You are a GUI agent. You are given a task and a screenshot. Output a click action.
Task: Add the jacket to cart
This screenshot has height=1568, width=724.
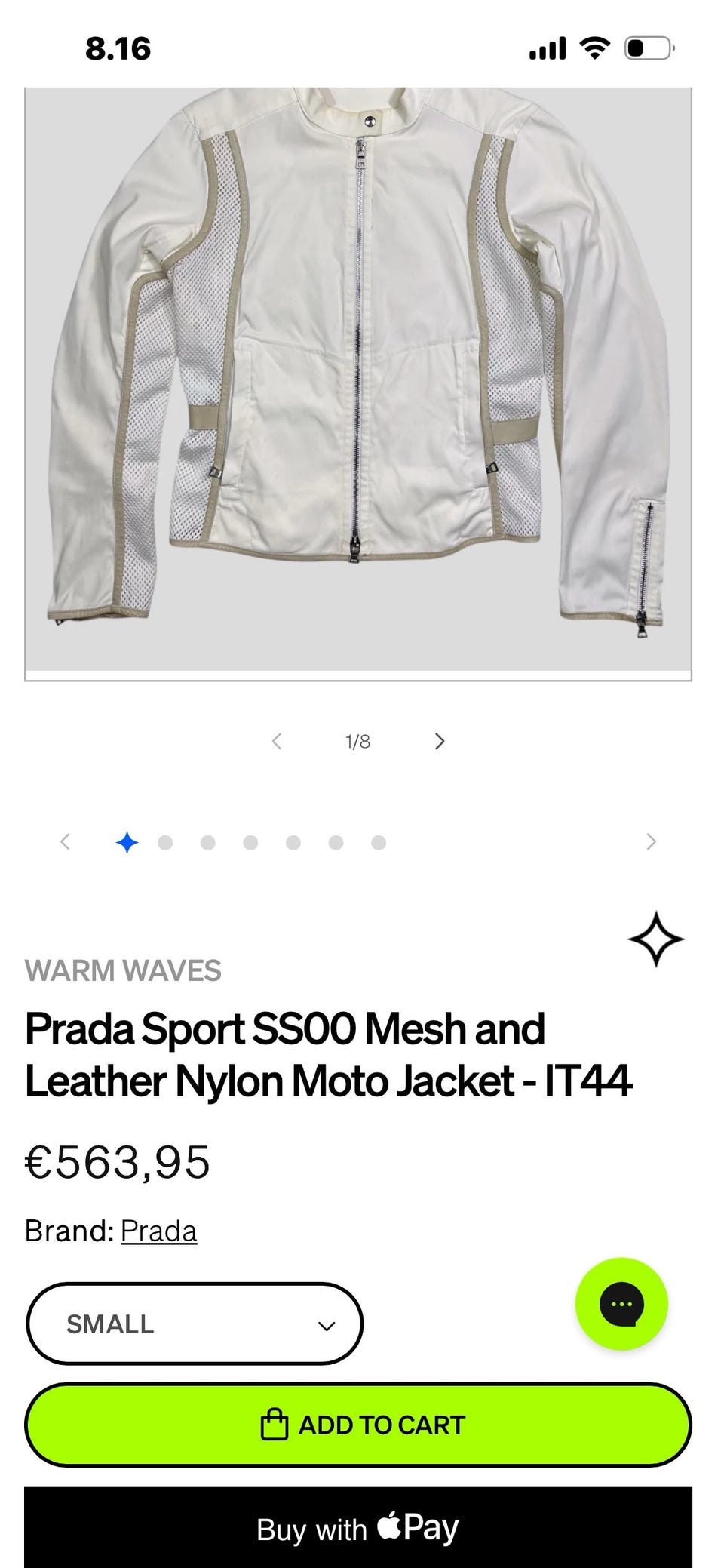coord(358,1425)
